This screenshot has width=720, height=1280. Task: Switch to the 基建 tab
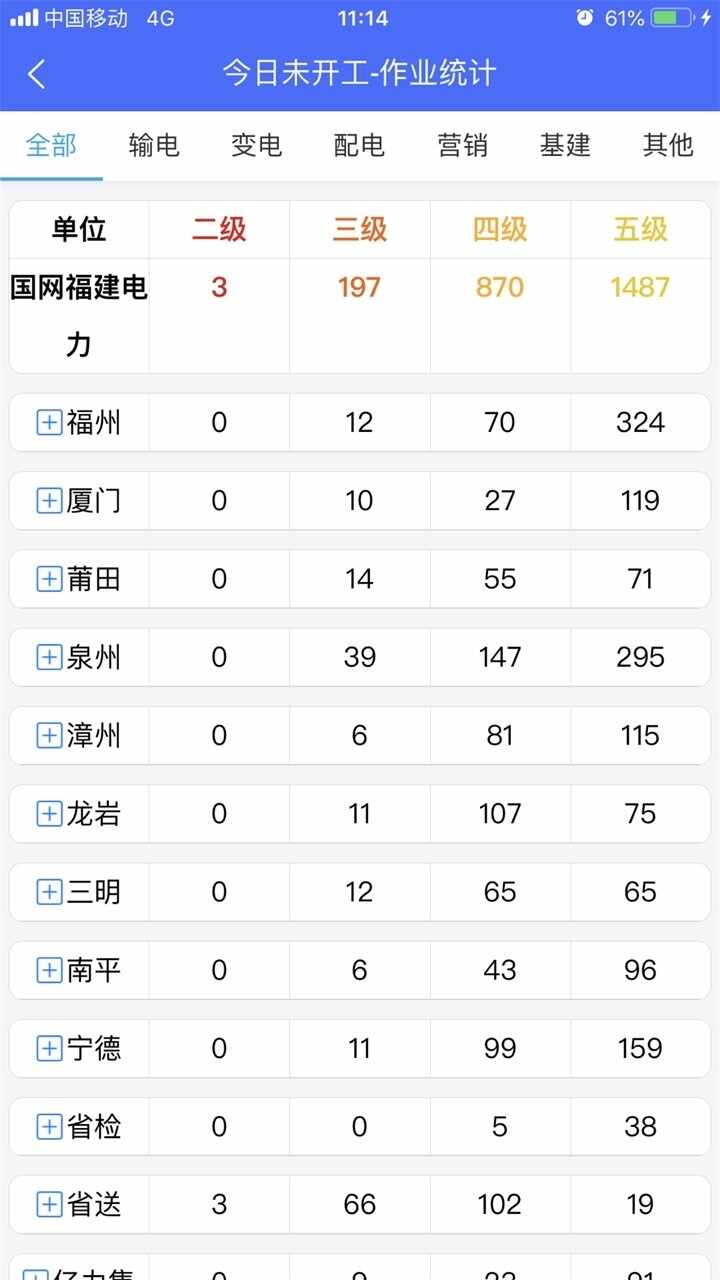click(565, 145)
